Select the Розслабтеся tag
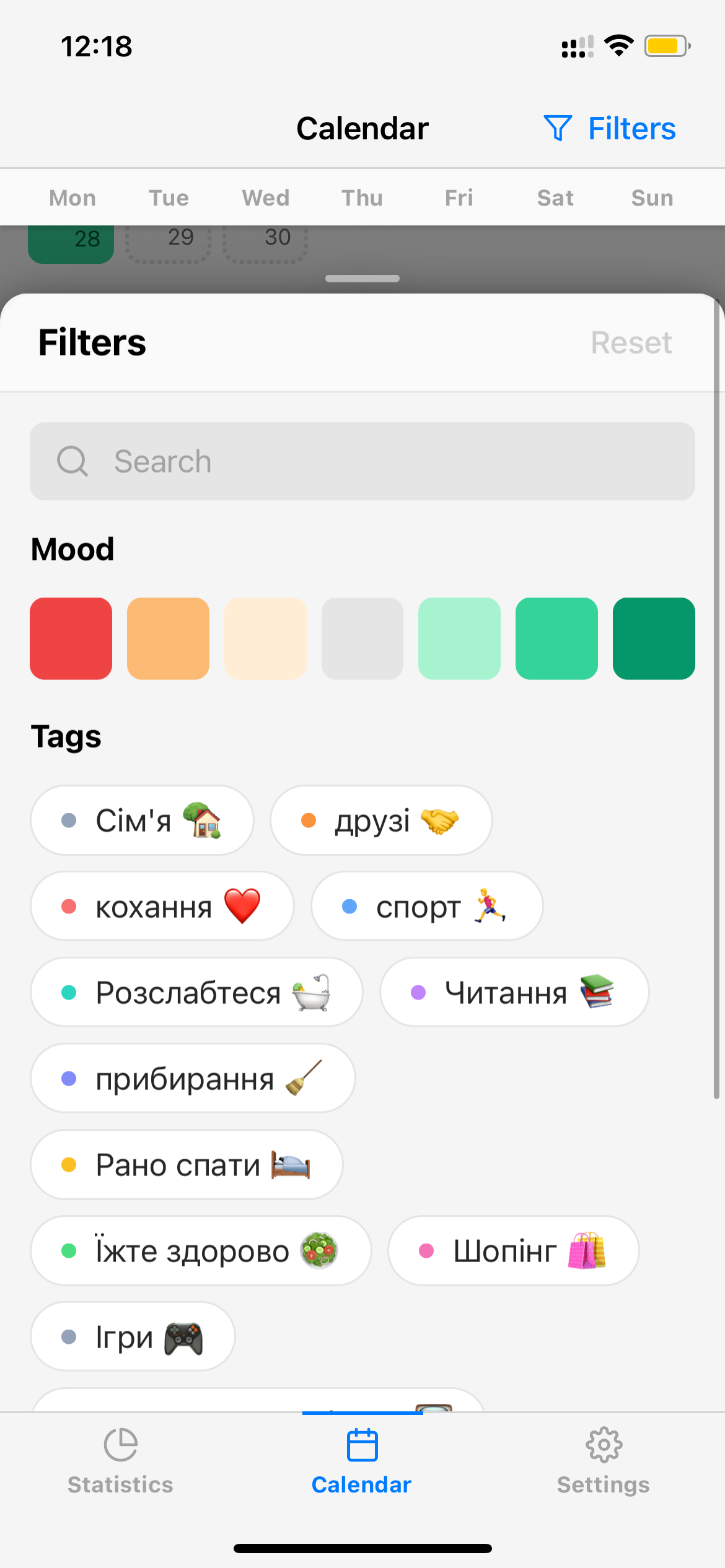Viewport: 725px width, 1568px height. coord(196,992)
